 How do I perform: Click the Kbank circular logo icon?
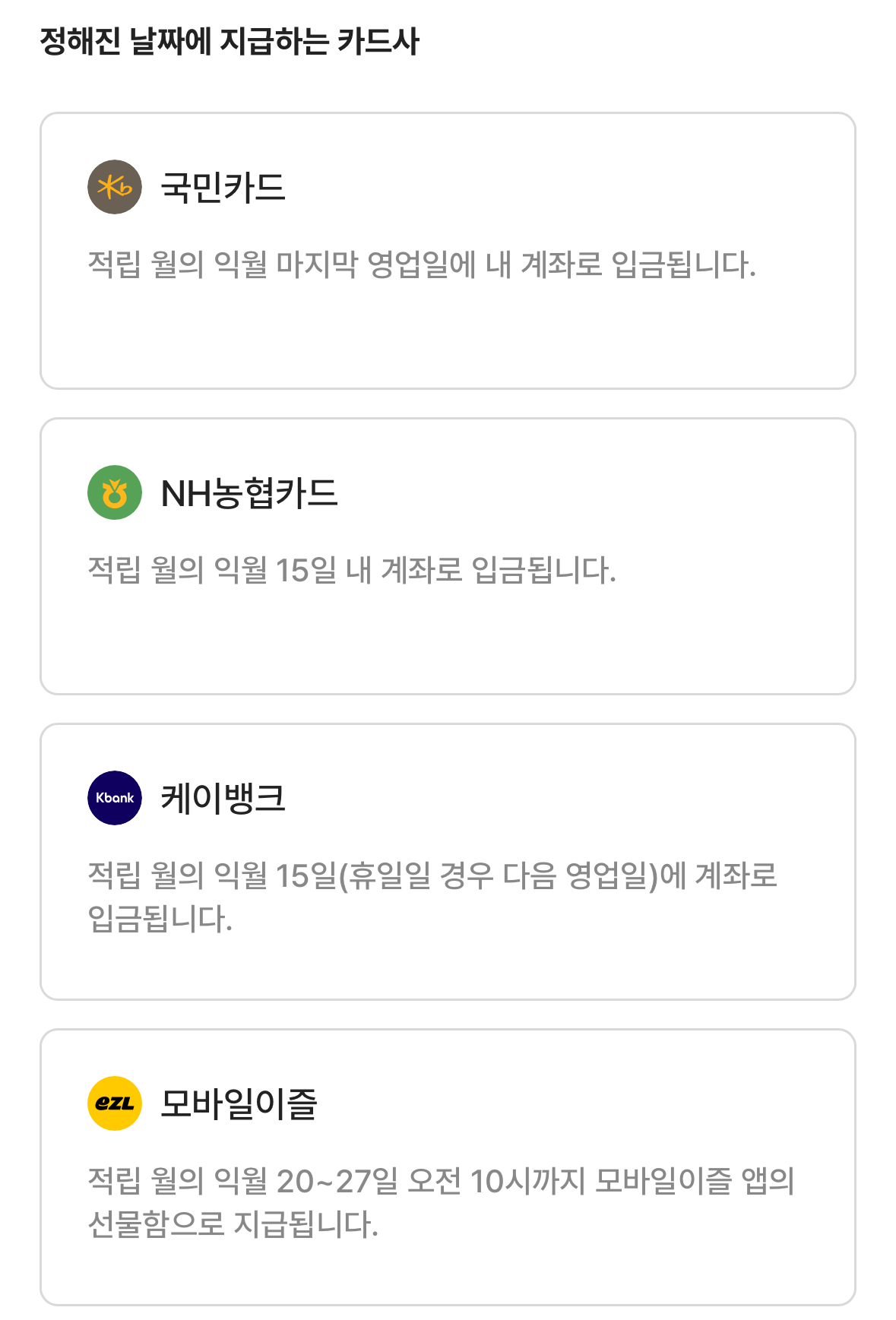click(x=113, y=796)
